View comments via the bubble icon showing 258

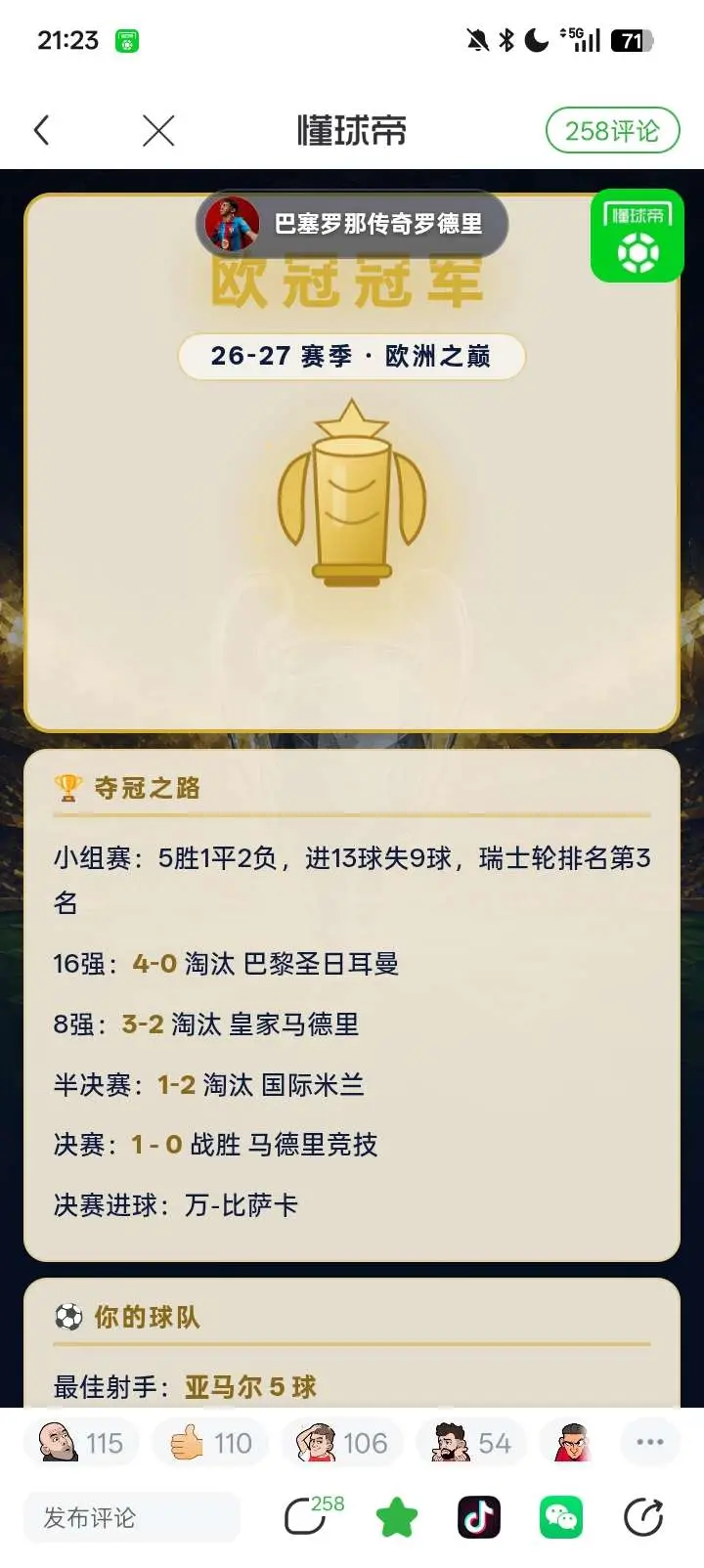click(311, 1516)
